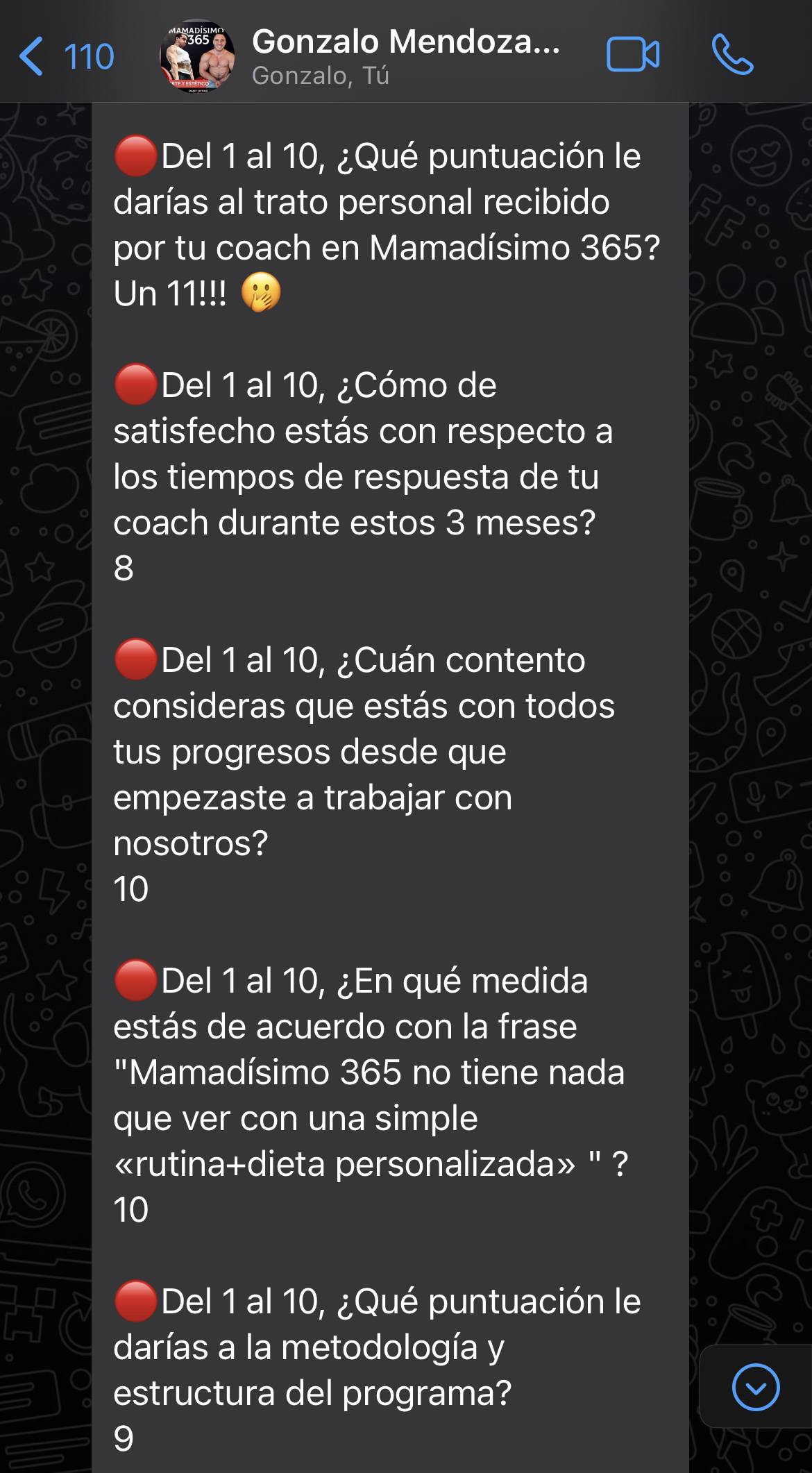
Task: Open the group profile picture
Action: pyautogui.click(x=197, y=56)
